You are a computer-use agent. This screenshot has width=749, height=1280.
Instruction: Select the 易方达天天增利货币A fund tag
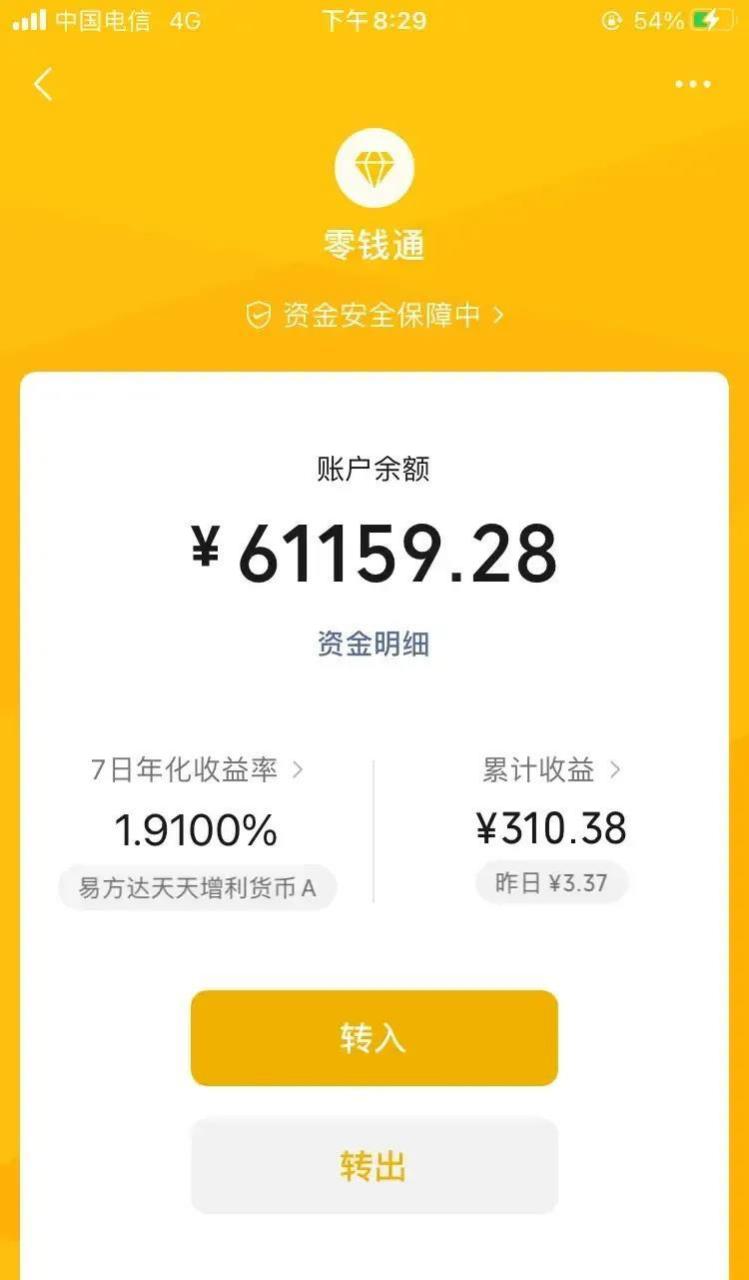pos(196,887)
